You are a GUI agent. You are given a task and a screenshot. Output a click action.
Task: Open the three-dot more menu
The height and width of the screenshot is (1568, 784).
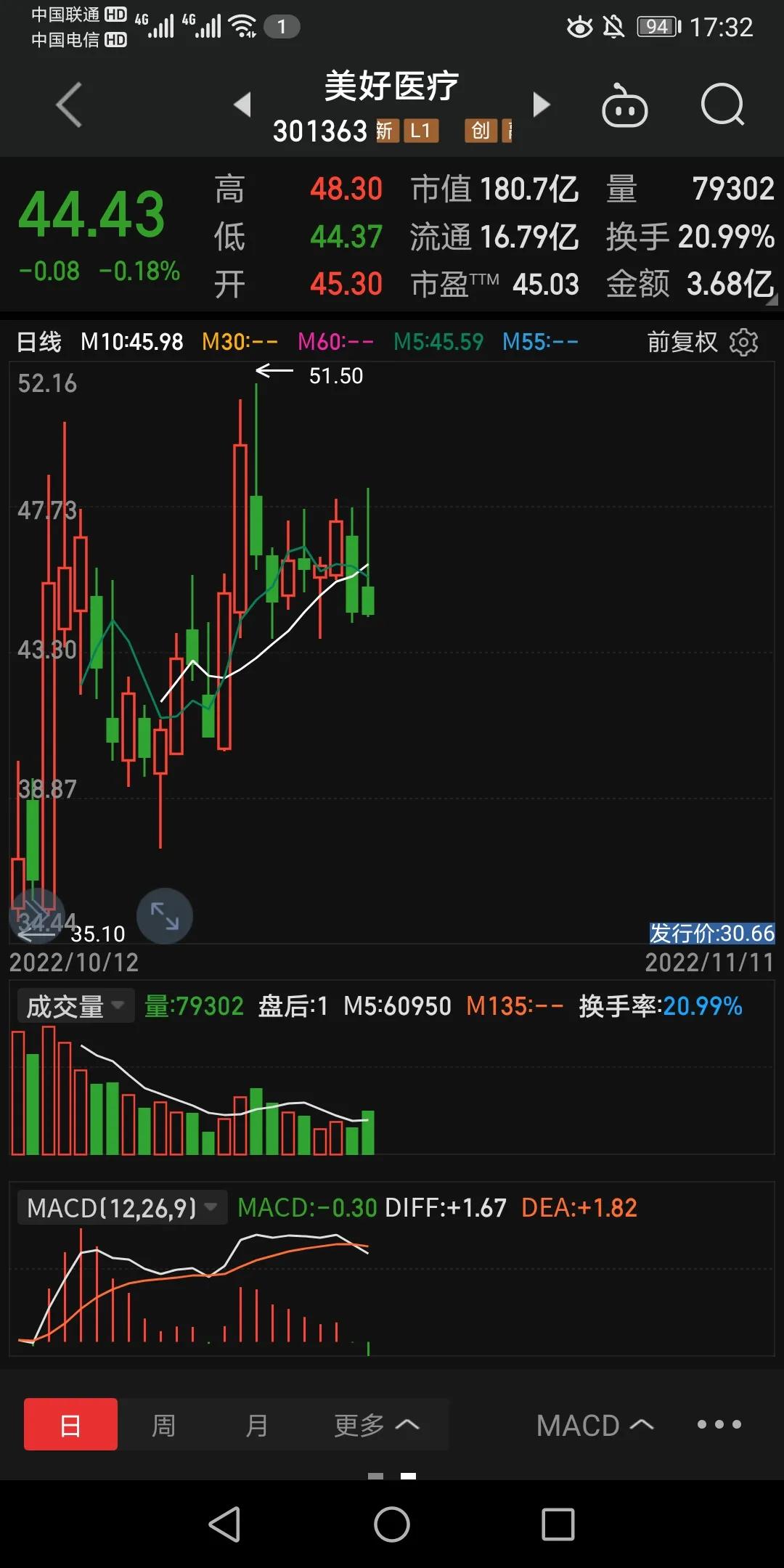[x=719, y=1424]
